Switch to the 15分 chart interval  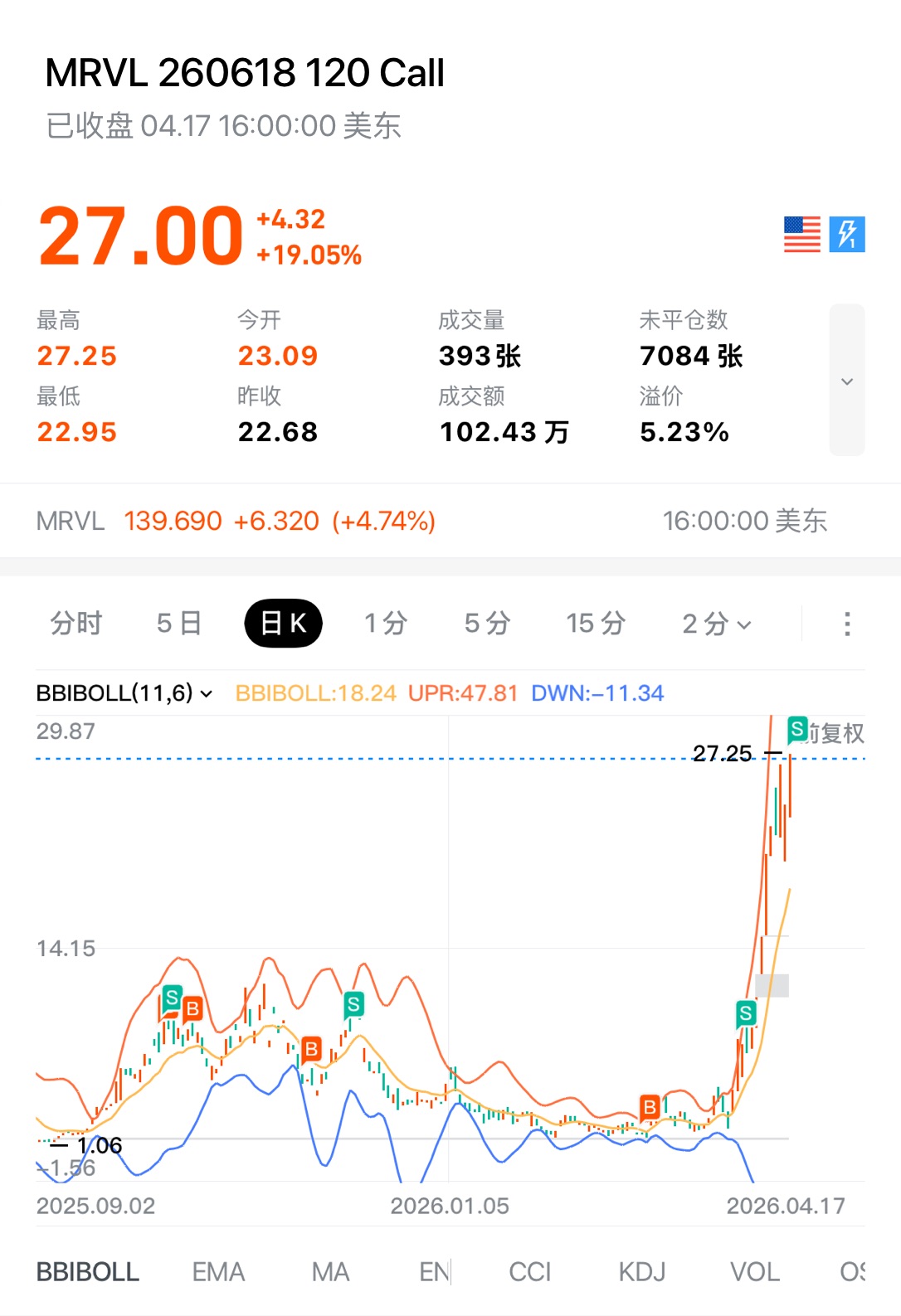tap(595, 623)
